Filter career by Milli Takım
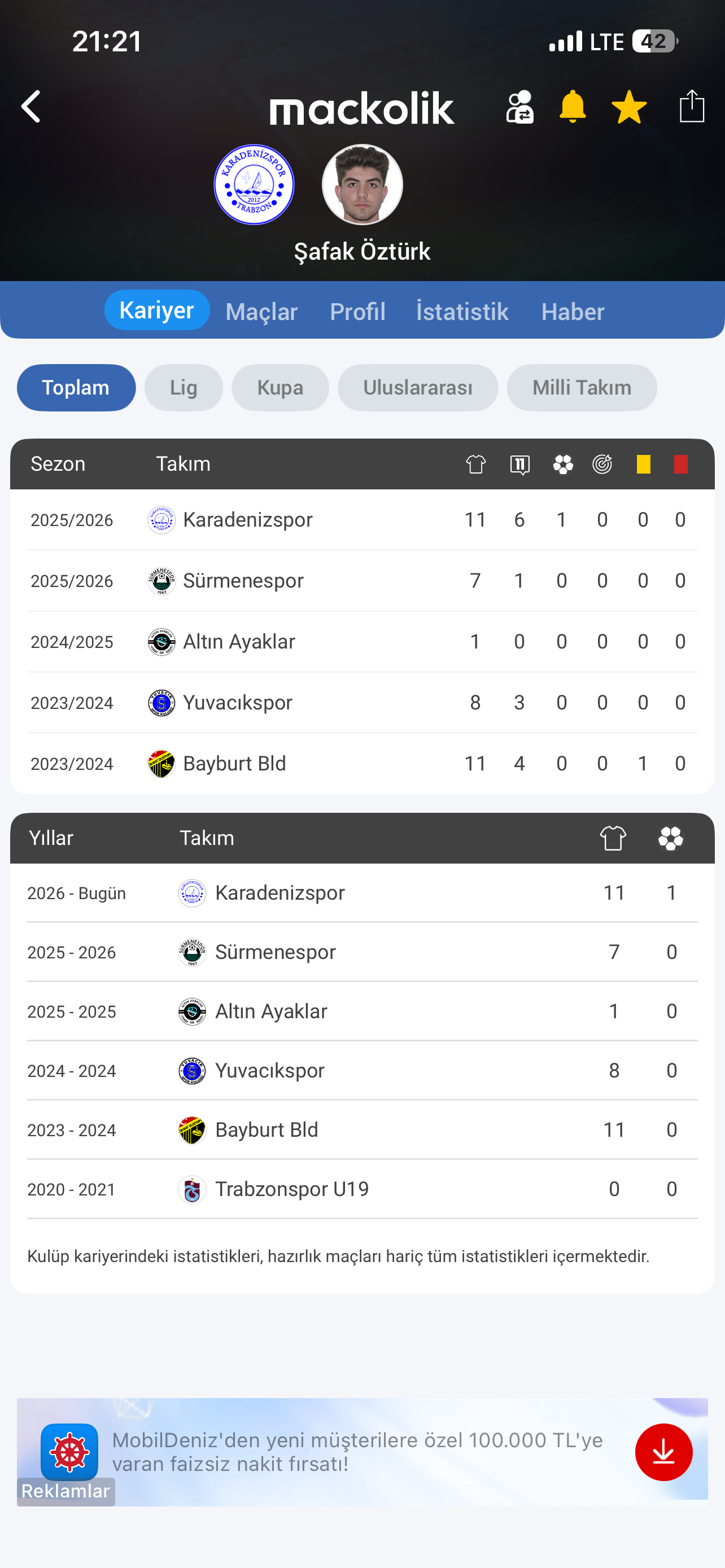725x1568 pixels. (582, 388)
